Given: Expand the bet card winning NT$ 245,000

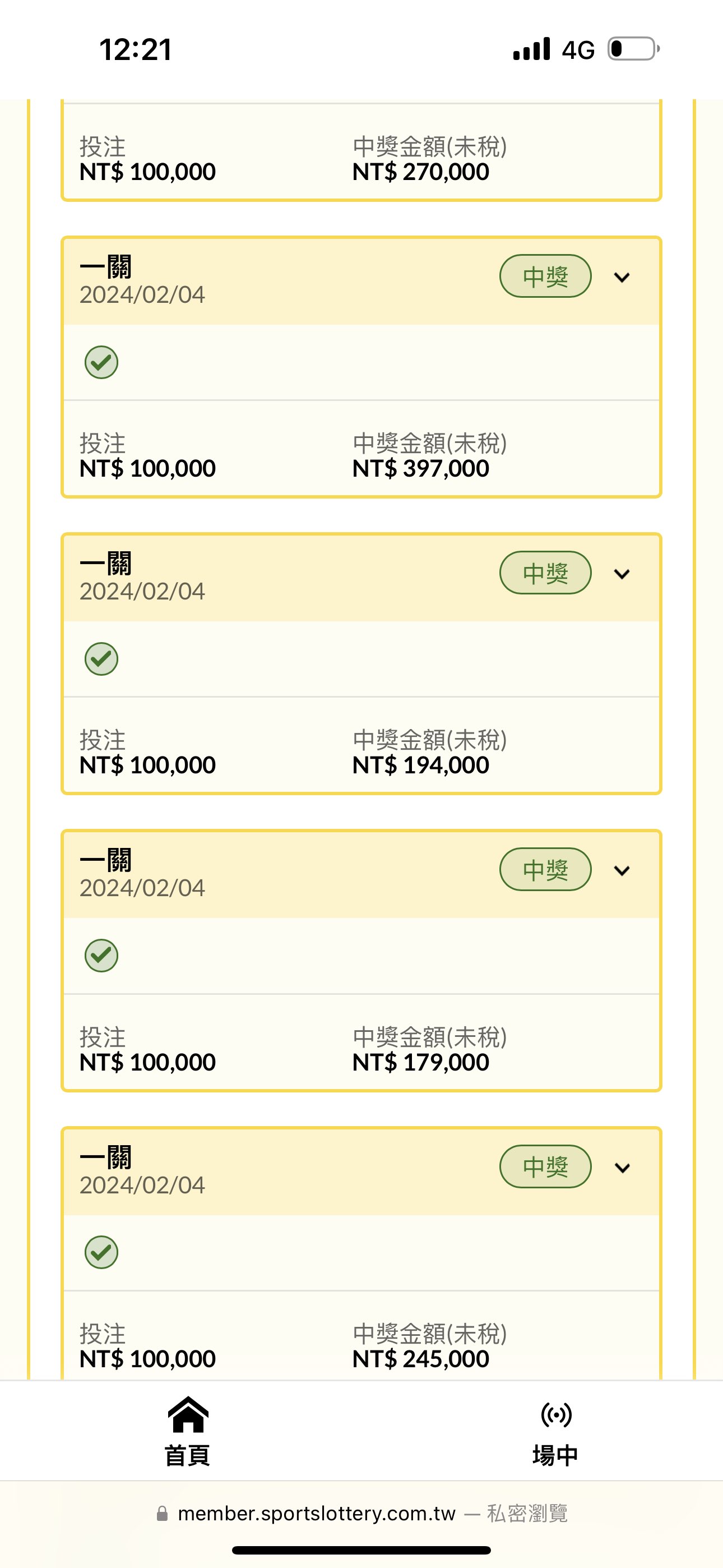Looking at the screenshot, I should click(x=622, y=1168).
